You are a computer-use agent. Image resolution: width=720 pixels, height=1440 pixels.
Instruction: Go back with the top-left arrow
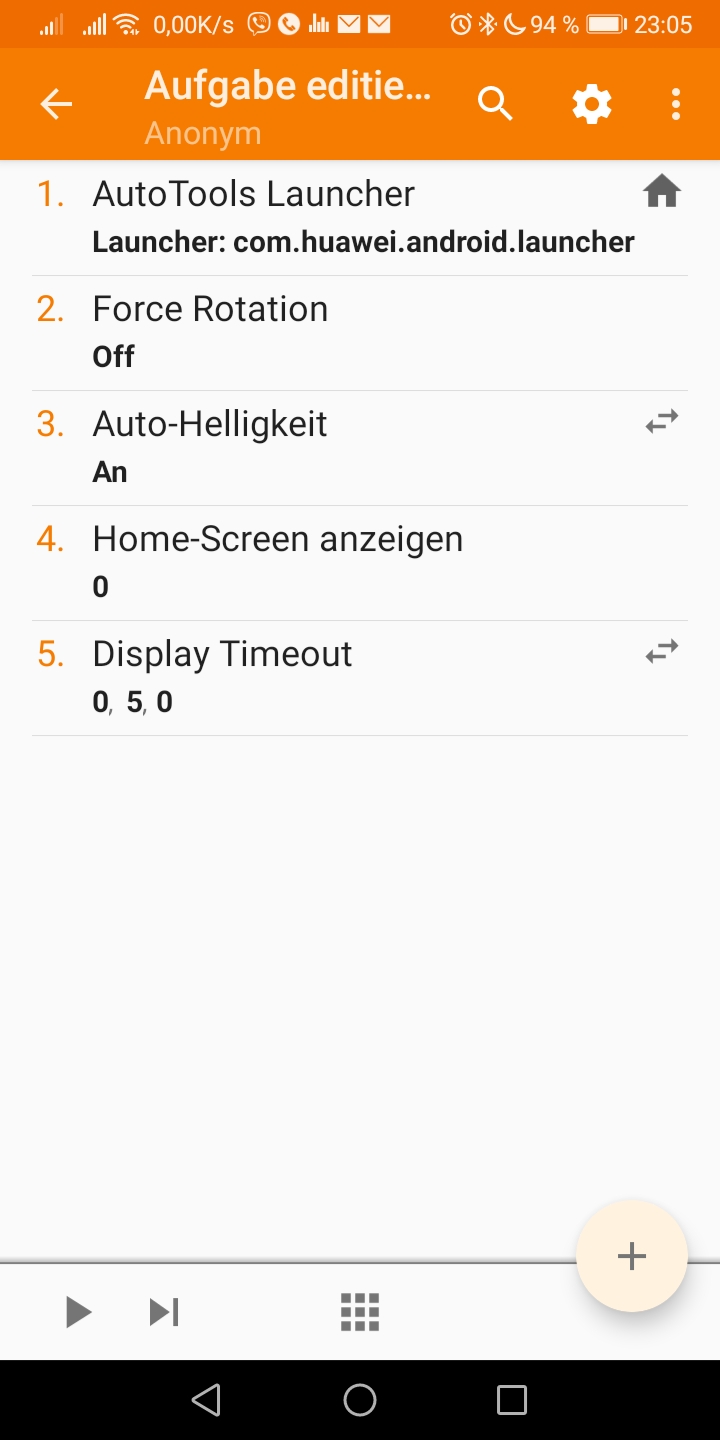[56, 104]
